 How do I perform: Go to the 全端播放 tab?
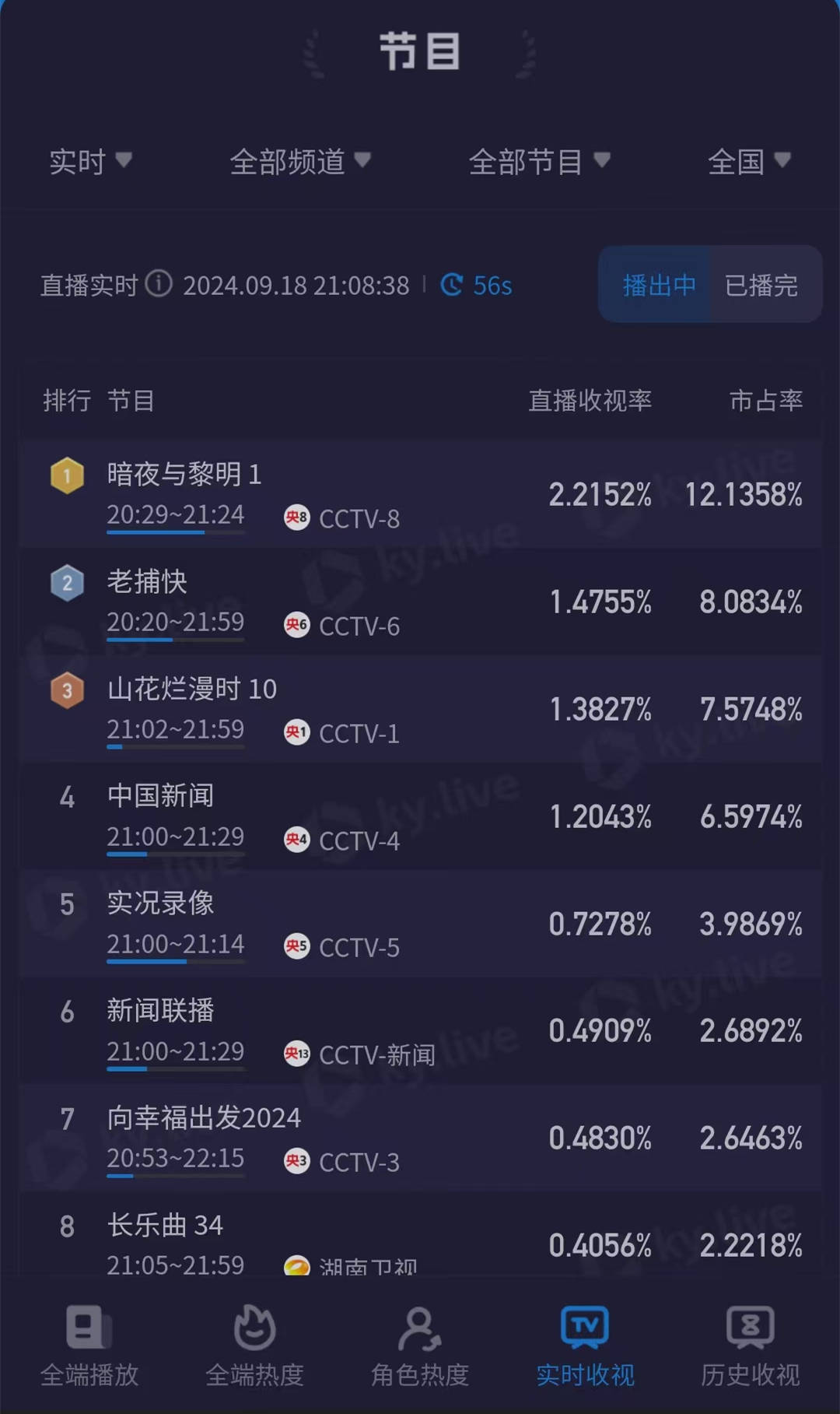pyautogui.click(x=89, y=1347)
